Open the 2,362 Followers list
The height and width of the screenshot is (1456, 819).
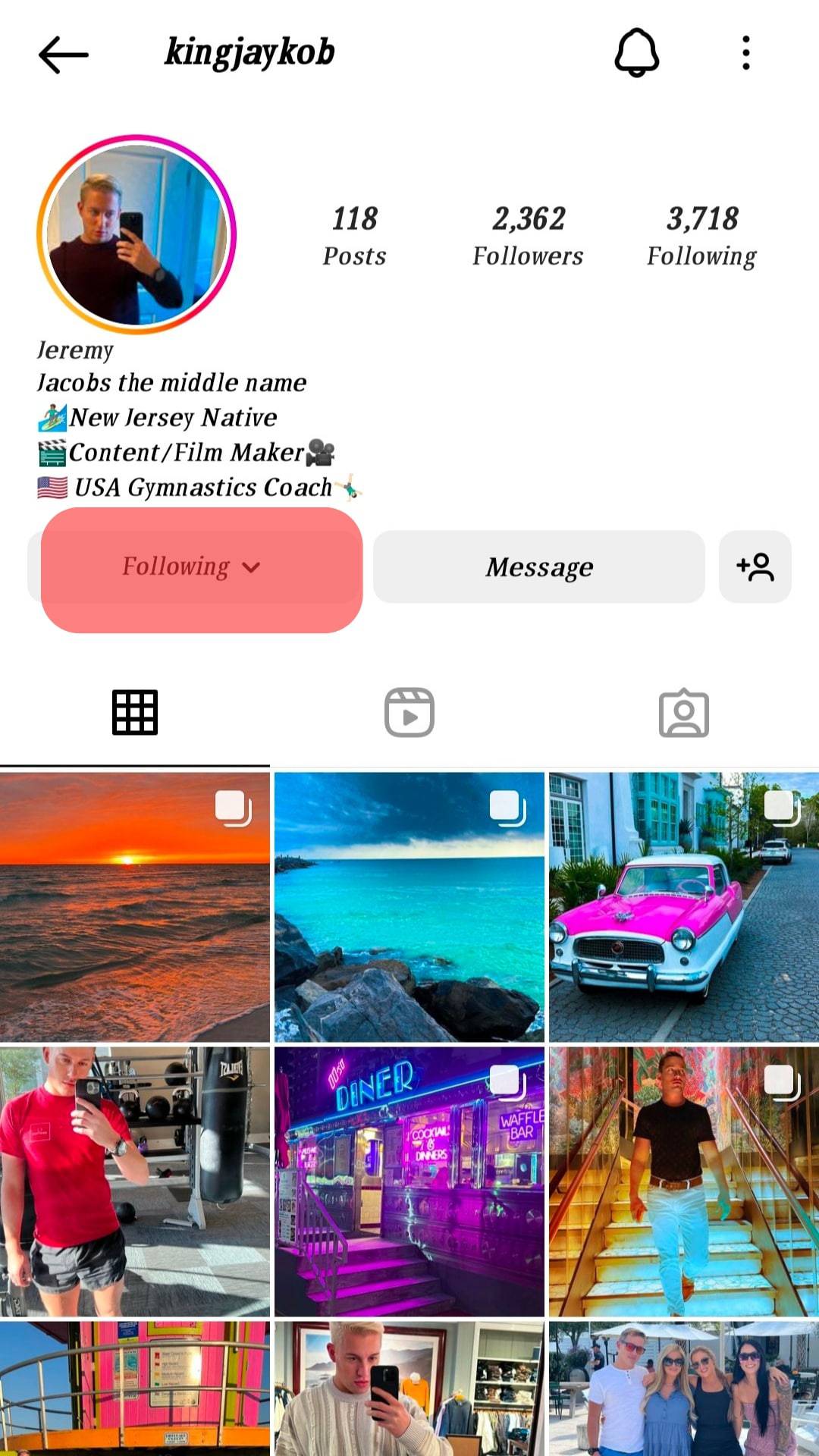528,236
